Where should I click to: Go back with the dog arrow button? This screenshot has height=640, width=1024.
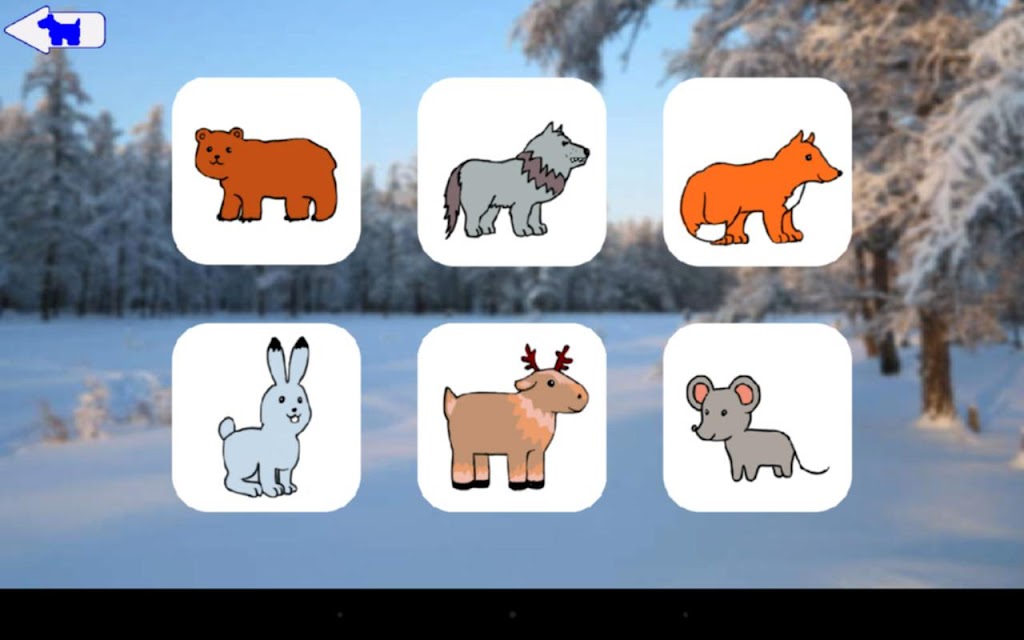tap(55, 29)
